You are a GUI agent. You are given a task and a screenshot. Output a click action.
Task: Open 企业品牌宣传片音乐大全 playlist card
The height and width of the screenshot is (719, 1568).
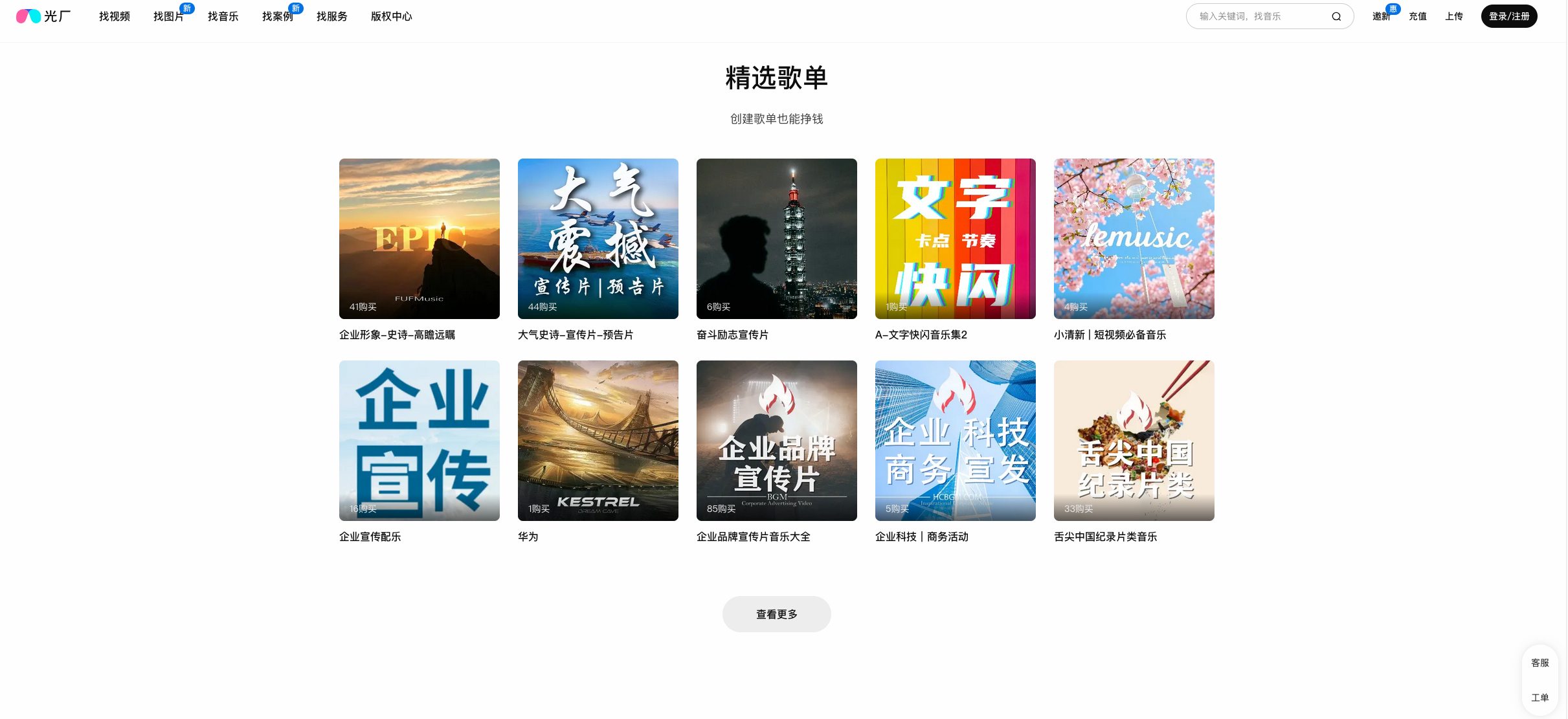776,441
